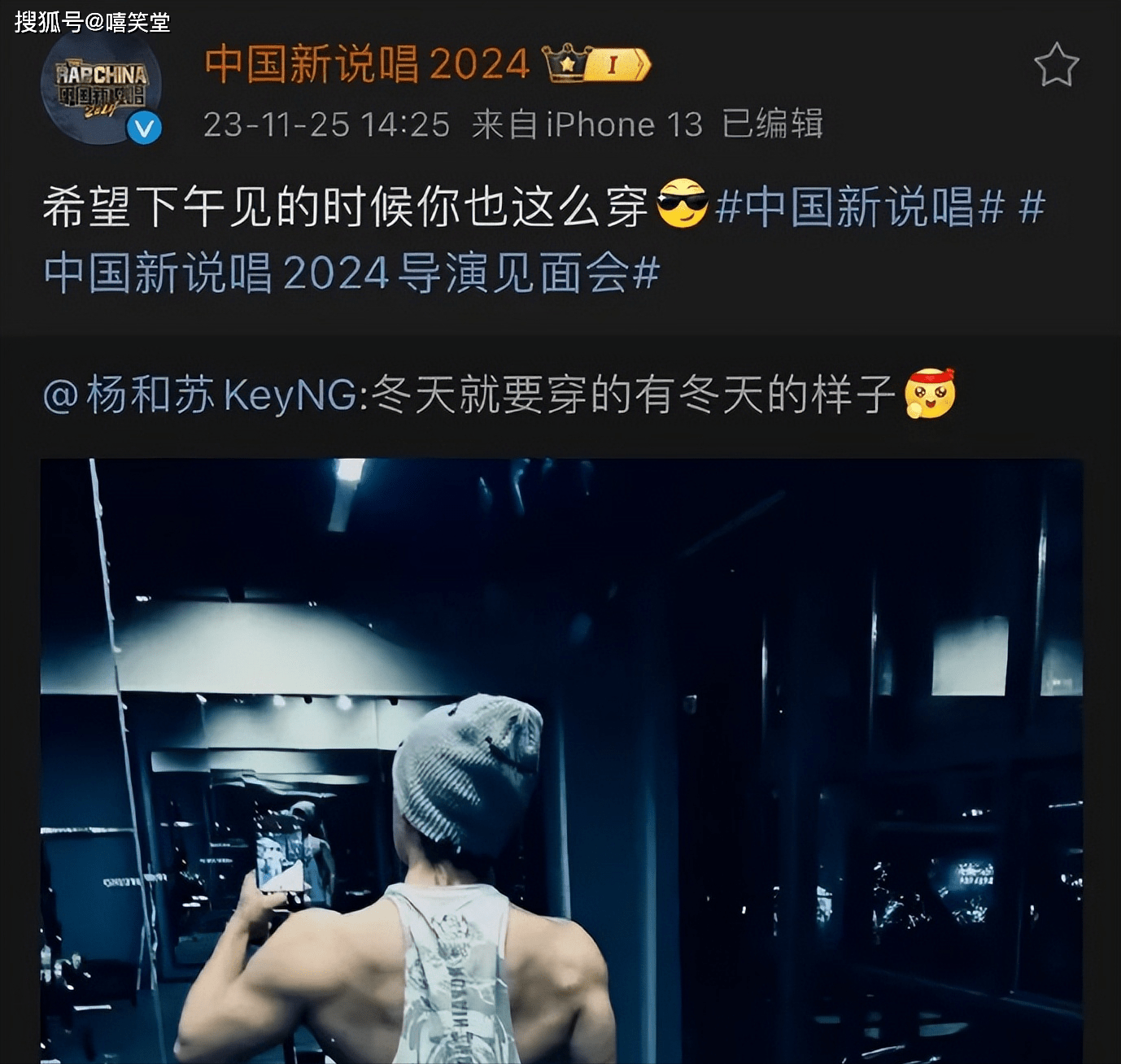Open the #中国新说唱2024导演见面会# hashtag

[351, 273]
